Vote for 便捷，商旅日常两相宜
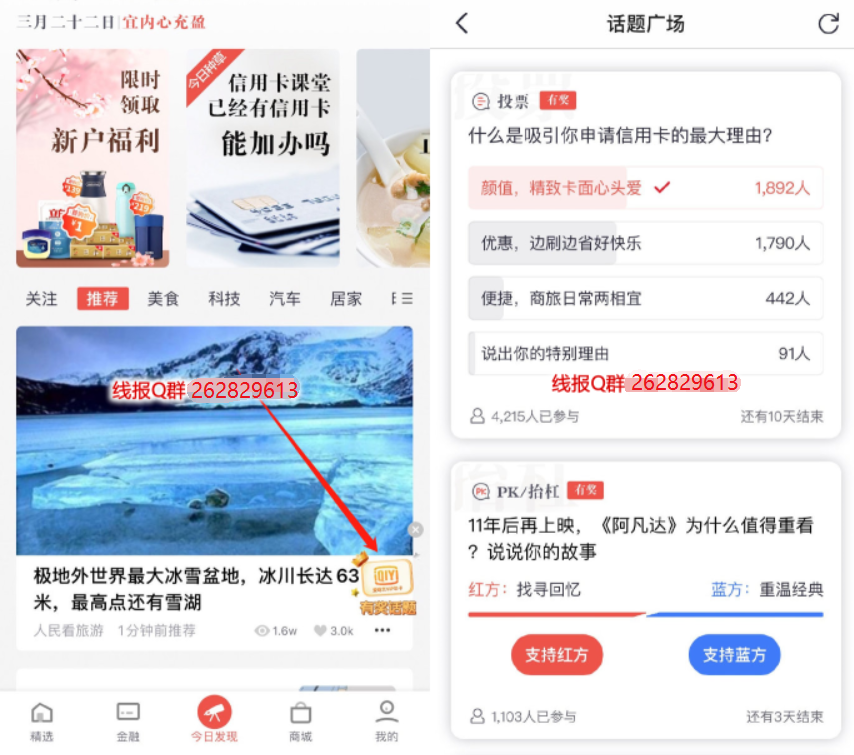Viewport: 854px width, 755px height. click(645, 298)
